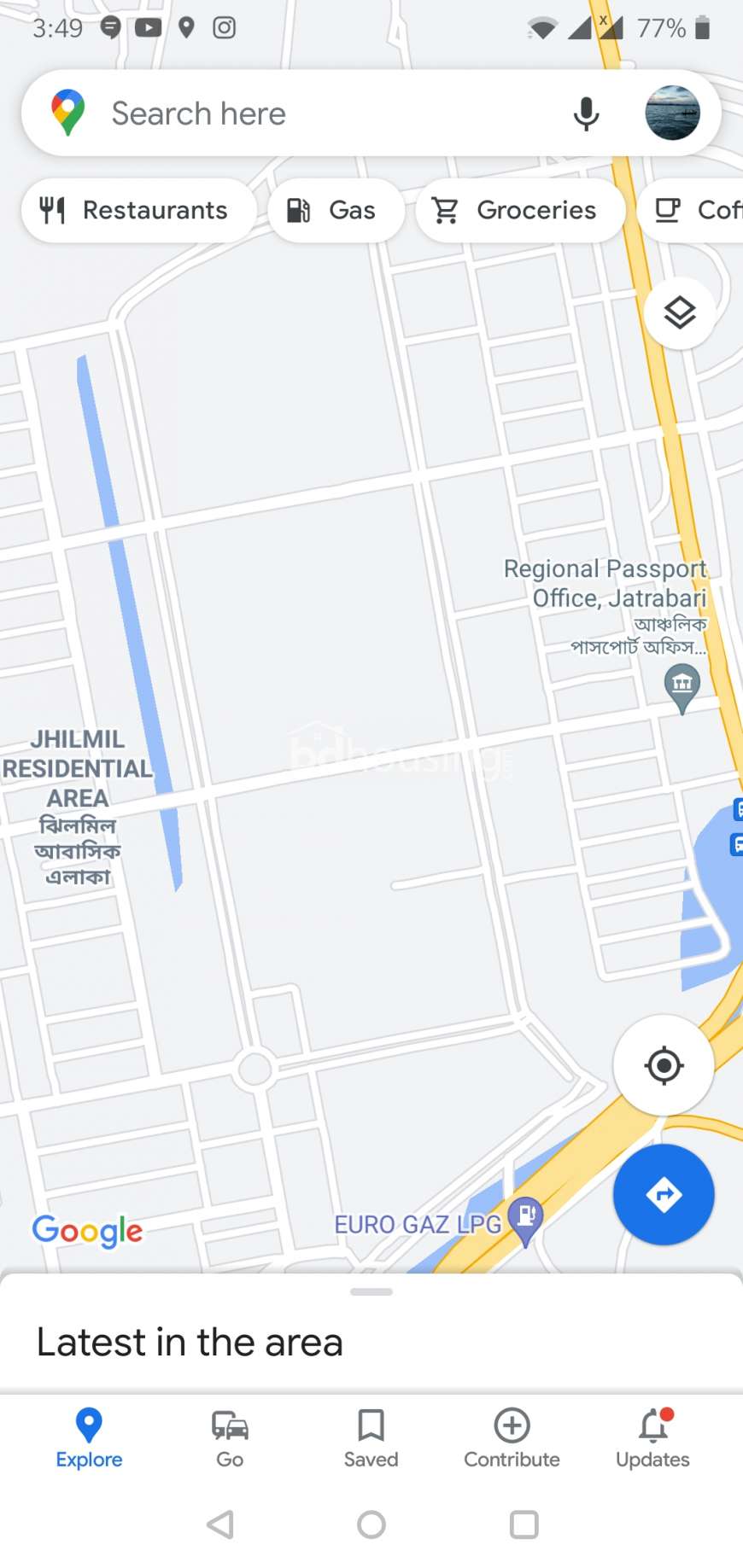Go to the home screen
This screenshot has height=1568, width=743.
[371, 1524]
